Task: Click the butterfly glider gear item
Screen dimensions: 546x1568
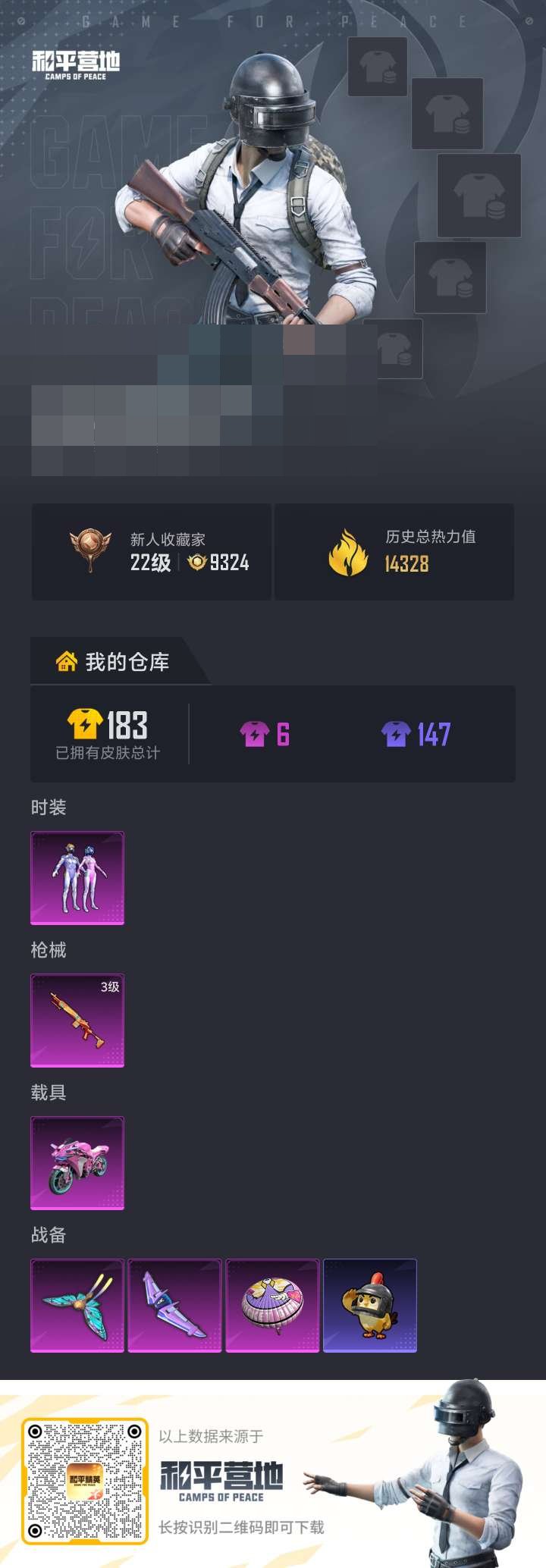Action: point(78,1306)
